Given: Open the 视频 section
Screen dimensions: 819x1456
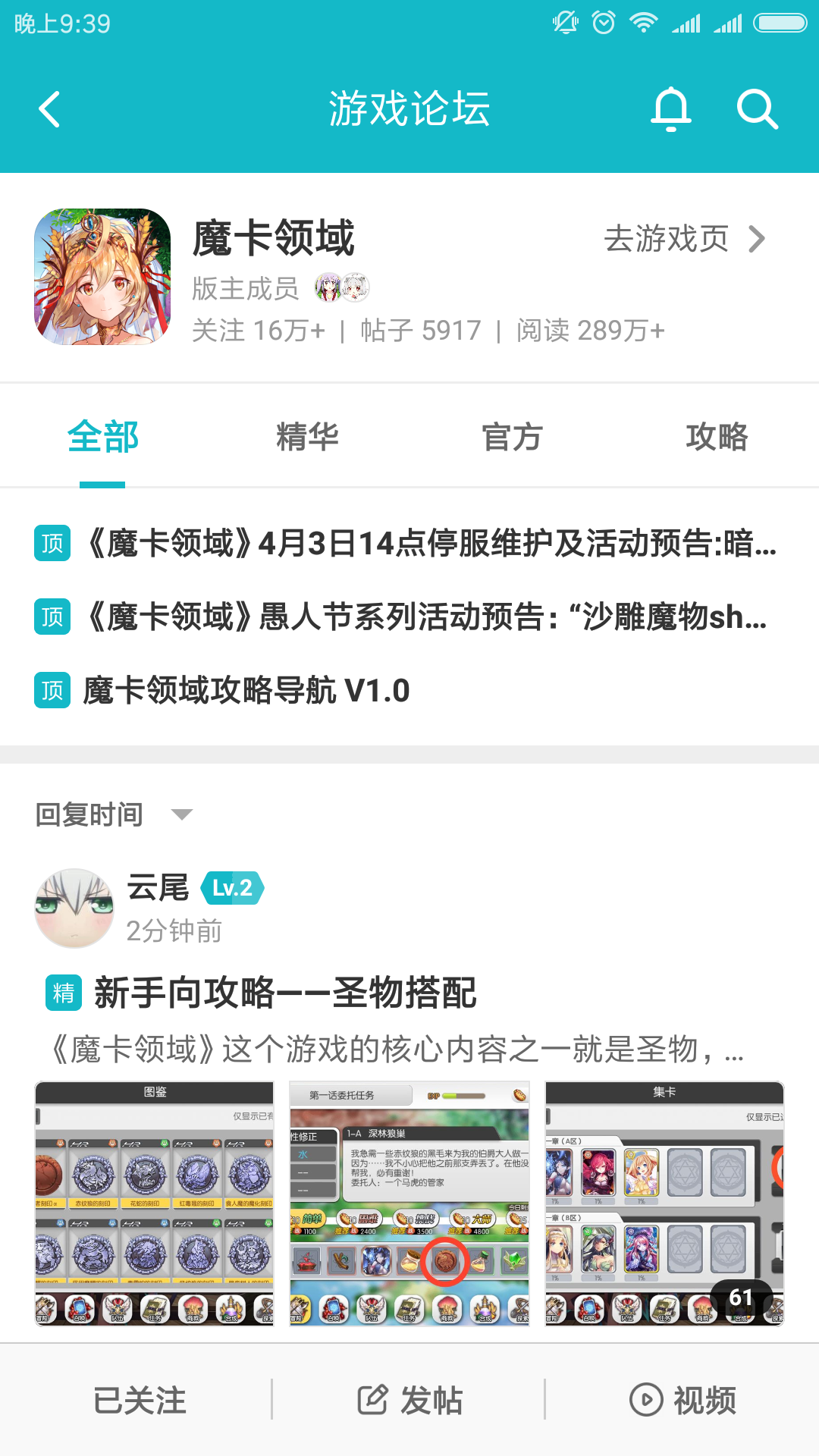Looking at the screenshot, I should click(682, 1400).
